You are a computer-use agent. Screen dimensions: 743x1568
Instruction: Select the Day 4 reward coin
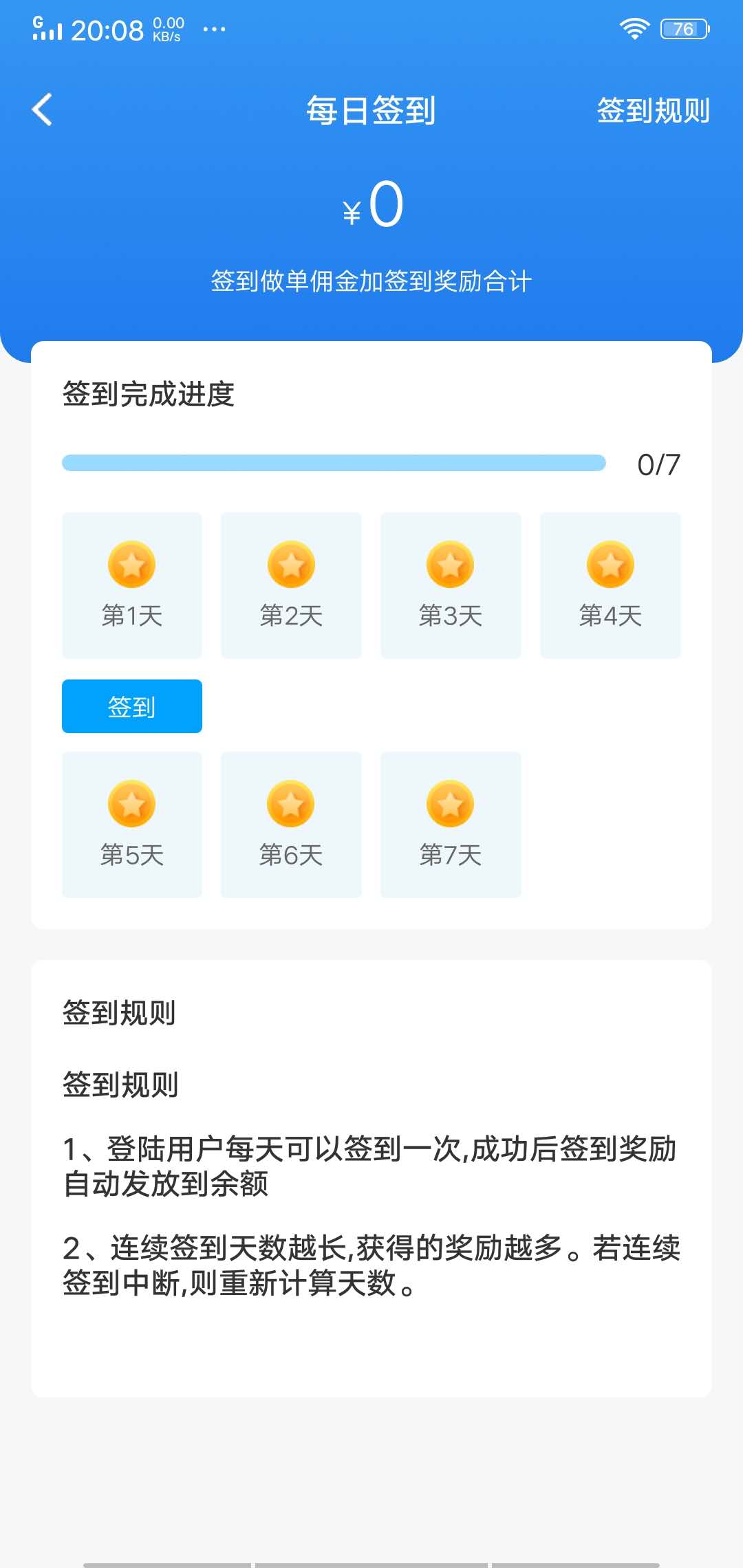(x=611, y=564)
